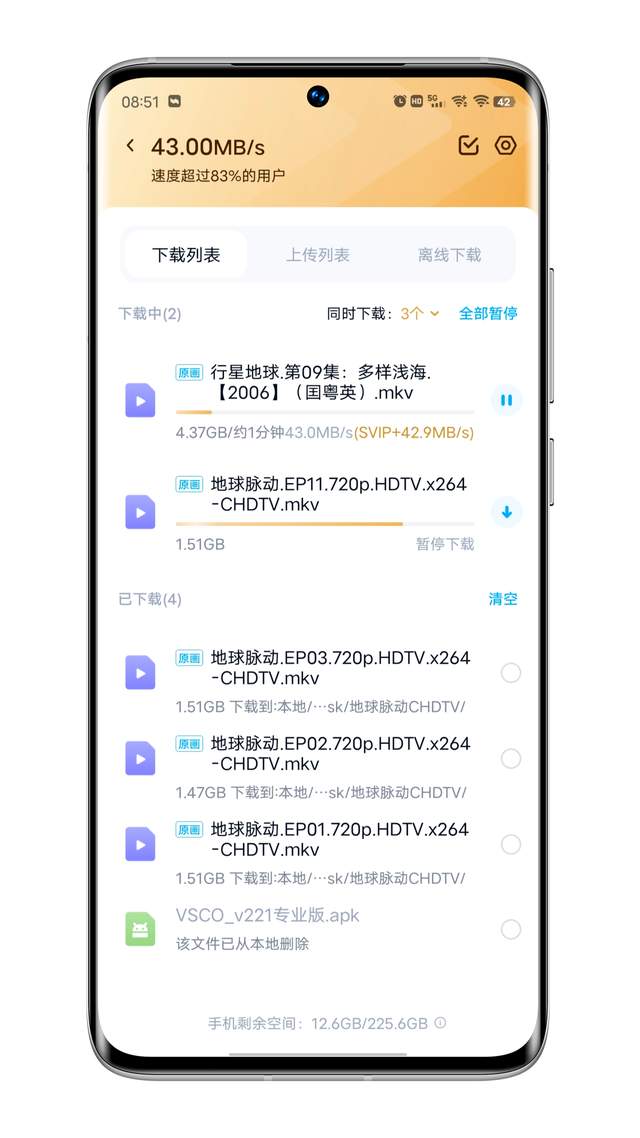The height and width of the screenshot is (1138, 640).
Task: Switch to the 上传列表 tab
Action: 318,255
